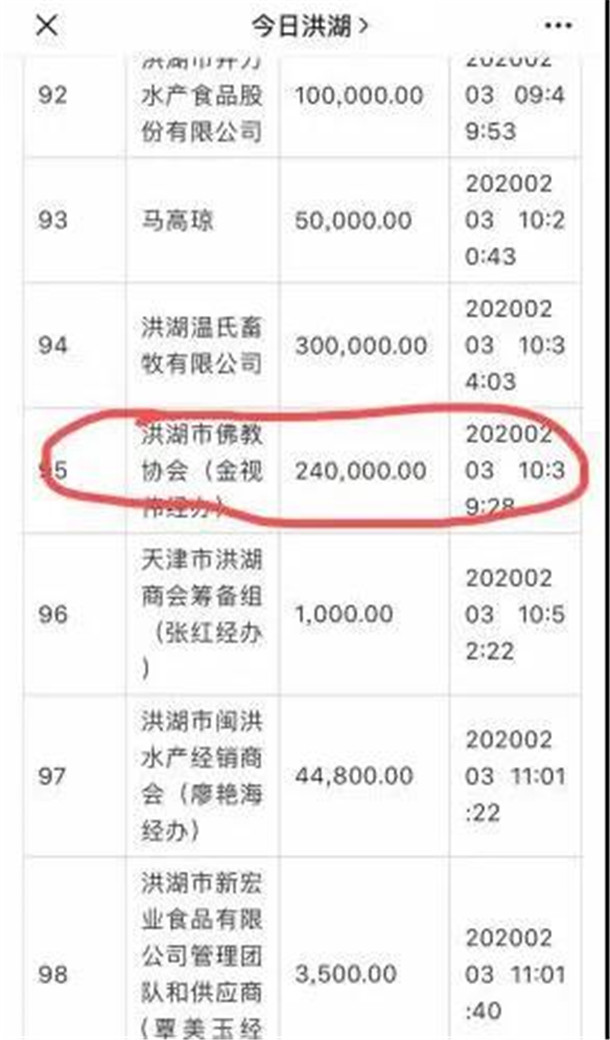Close the article page
The height and width of the screenshot is (1040, 610).
(x=47, y=26)
